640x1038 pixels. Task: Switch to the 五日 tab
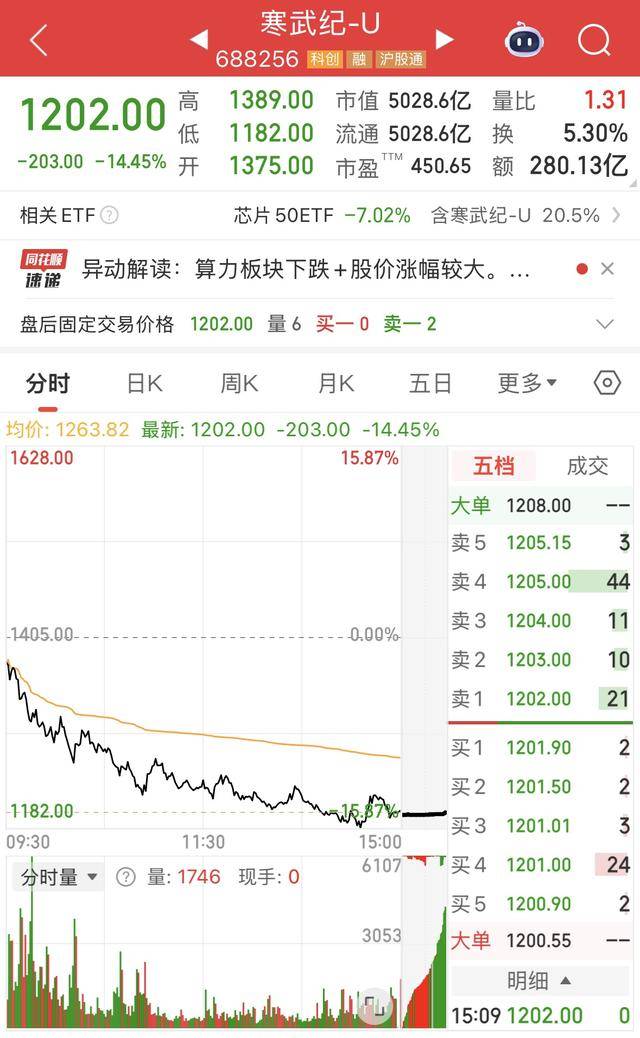[x=430, y=383]
